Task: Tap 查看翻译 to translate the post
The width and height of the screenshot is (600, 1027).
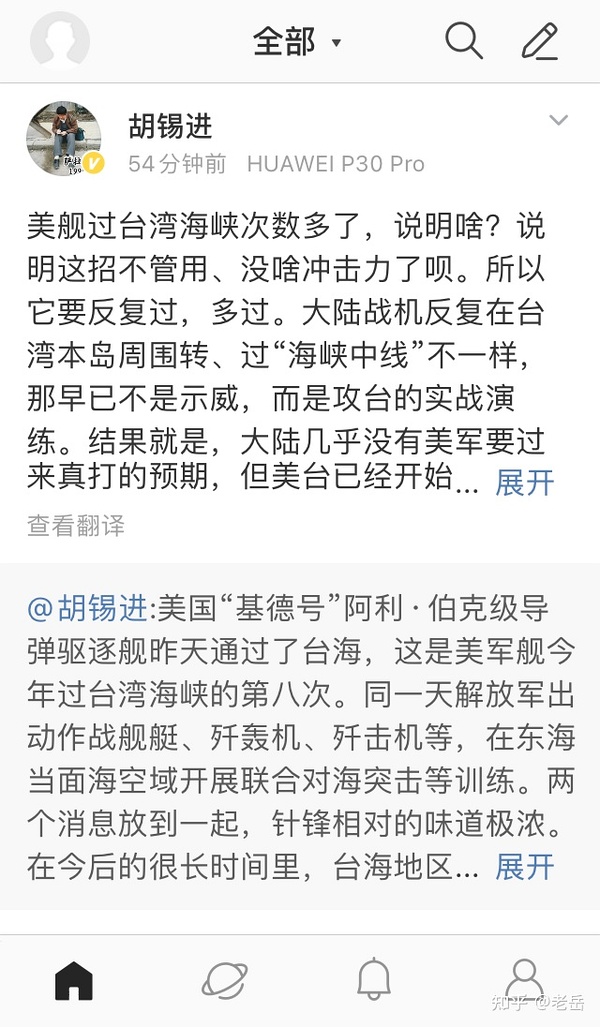Action: (x=76, y=526)
